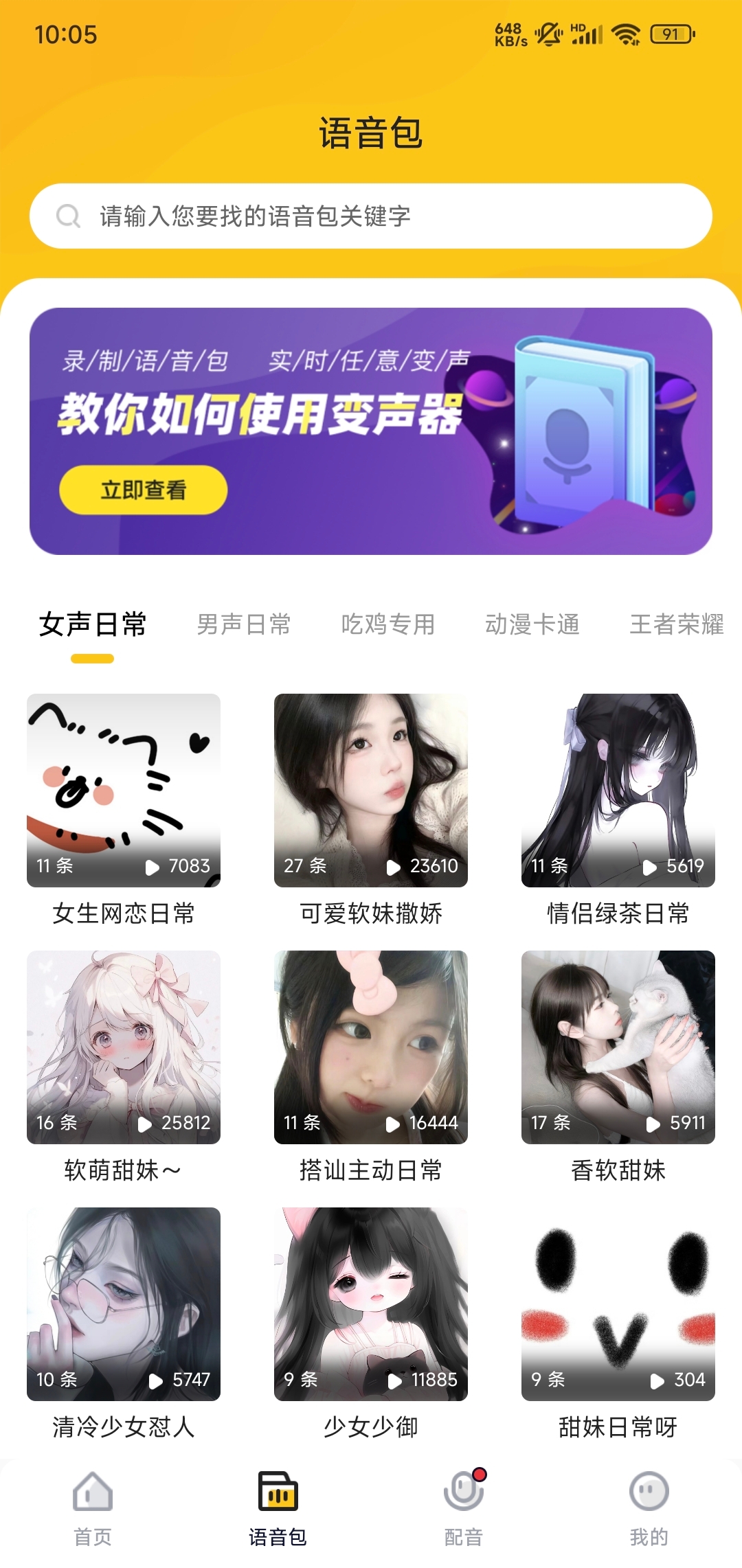This screenshot has width=742, height=1568.
Task: Open the 清冷少女怼人 voice pack
Action: 124,1304
